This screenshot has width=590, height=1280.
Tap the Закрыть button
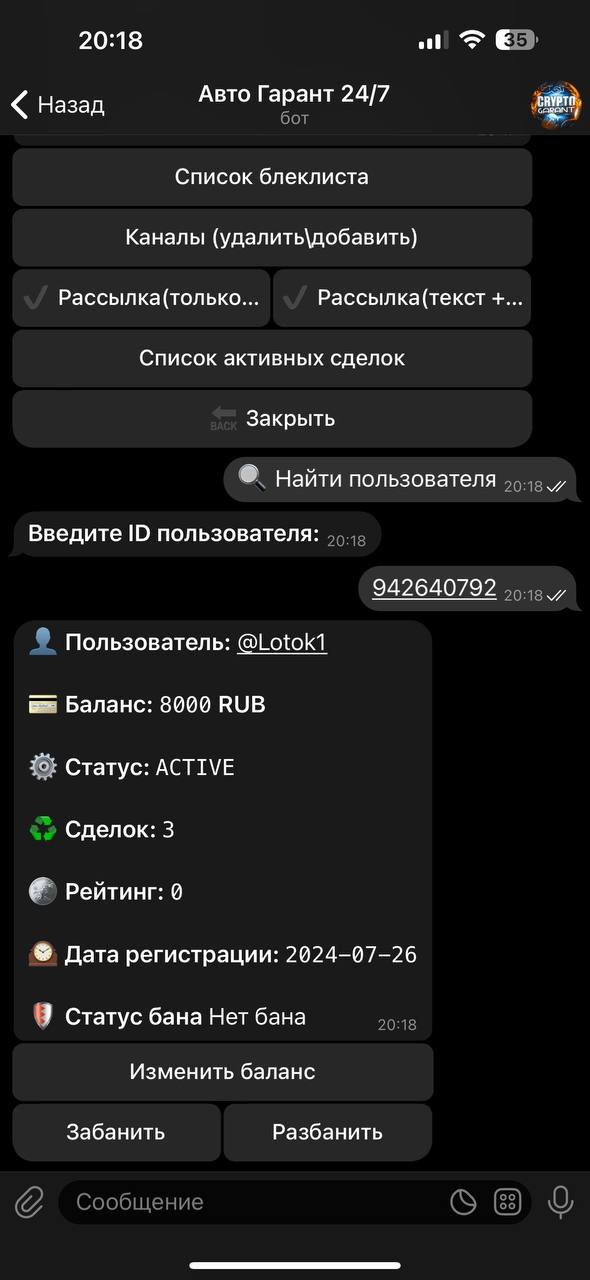tap(272, 419)
